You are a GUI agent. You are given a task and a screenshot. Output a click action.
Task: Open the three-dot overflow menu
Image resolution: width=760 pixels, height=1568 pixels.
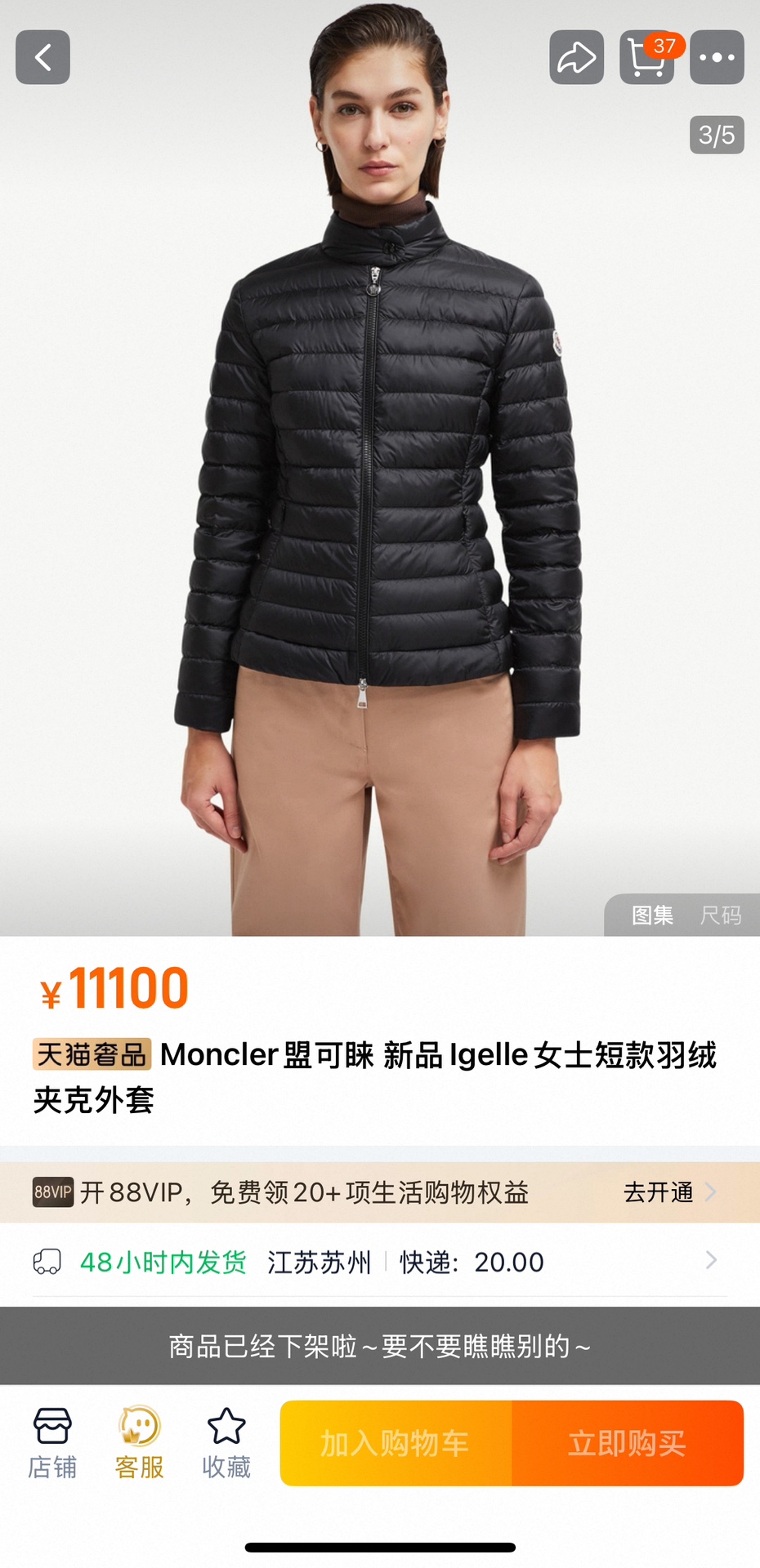click(717, 57)
